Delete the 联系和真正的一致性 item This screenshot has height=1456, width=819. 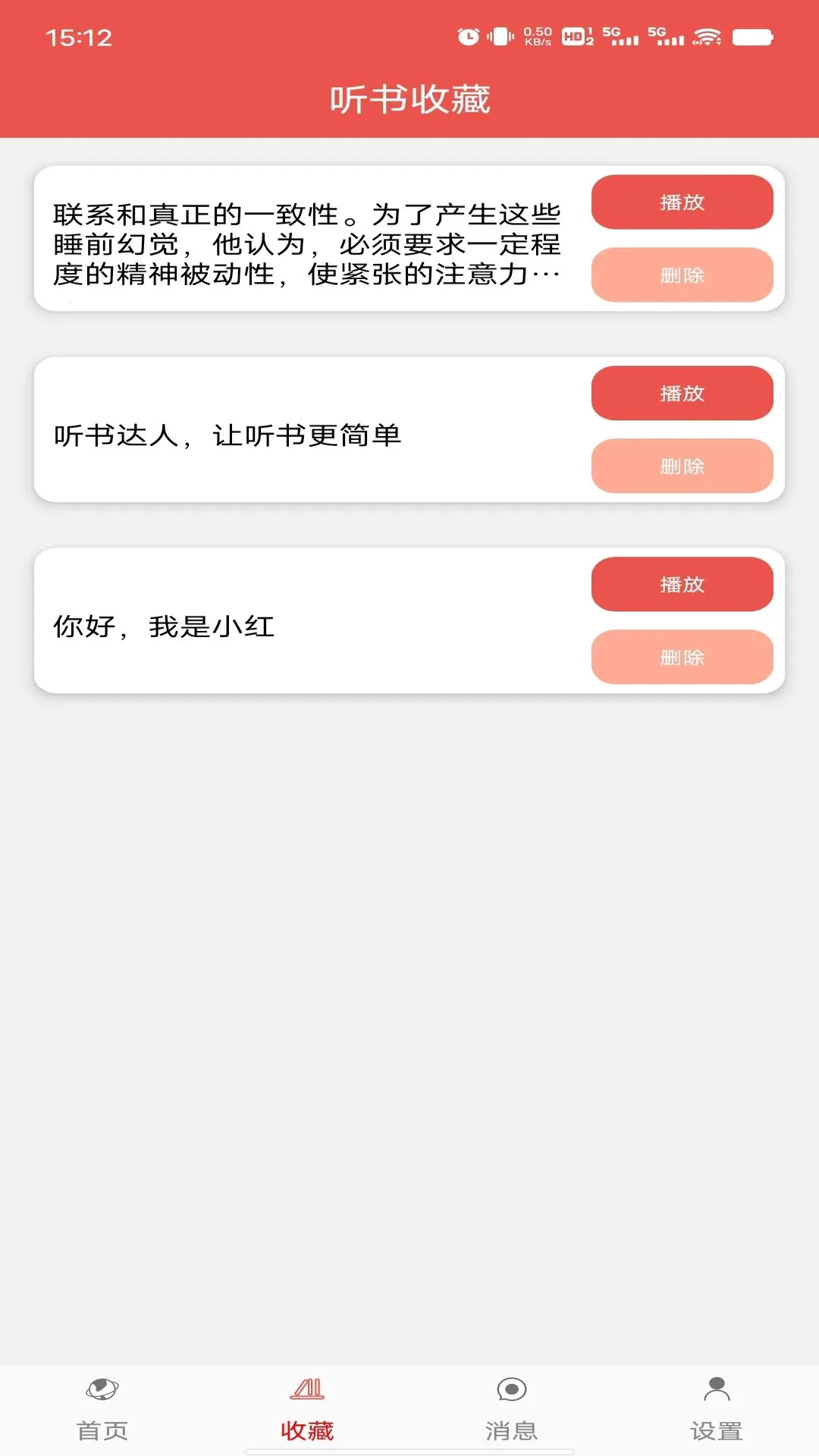coord(681,275)
